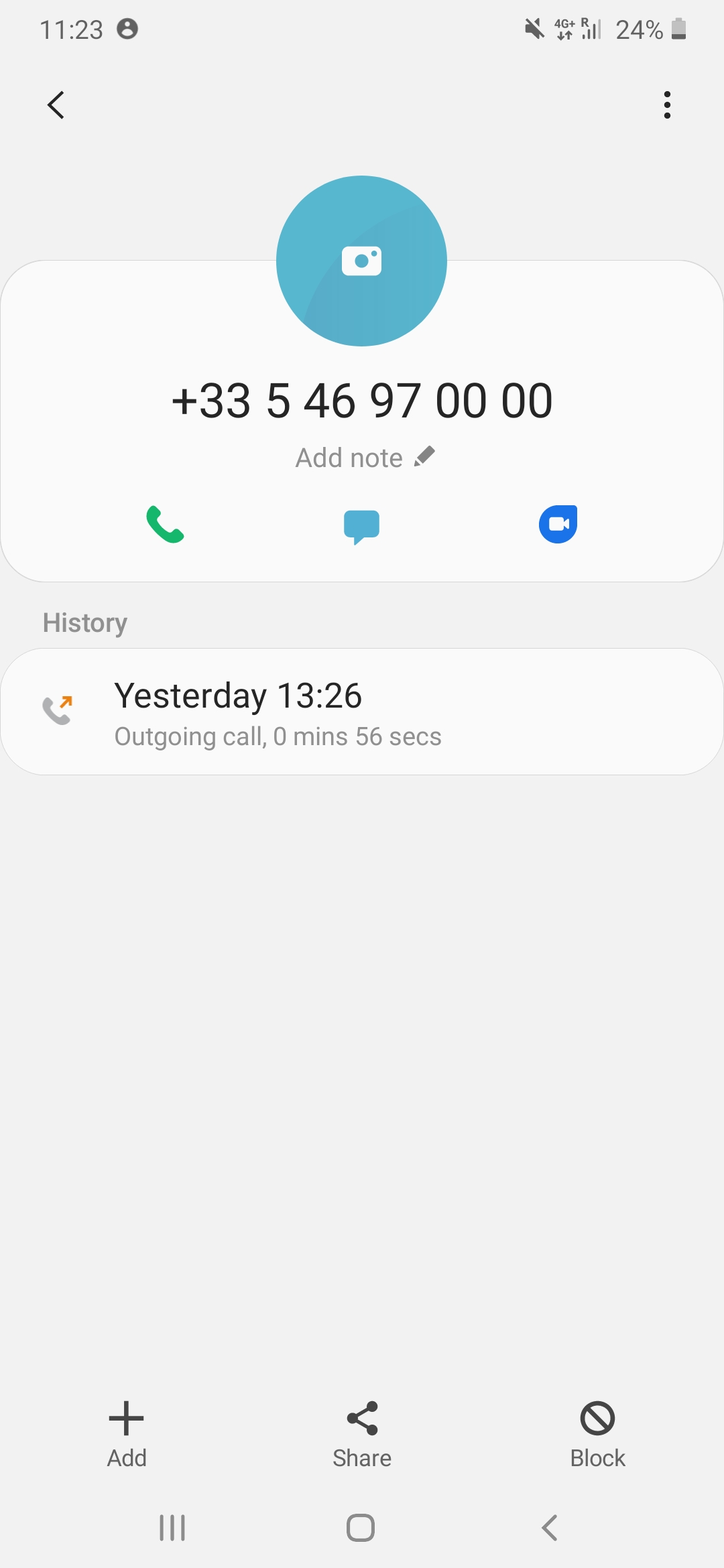
Task: Open the three-dot overflow menu
Action: tap(666, 105)
